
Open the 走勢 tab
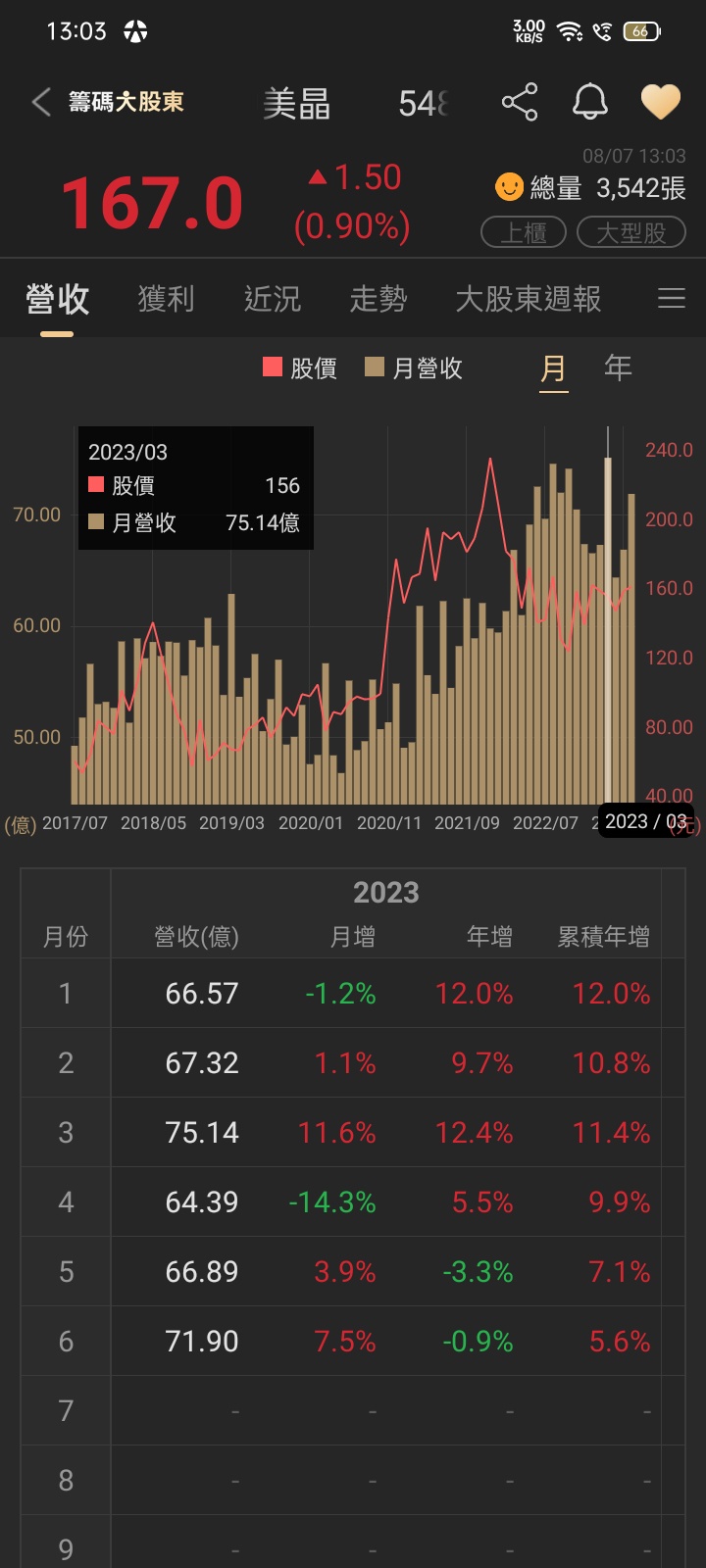coord(378,299)
